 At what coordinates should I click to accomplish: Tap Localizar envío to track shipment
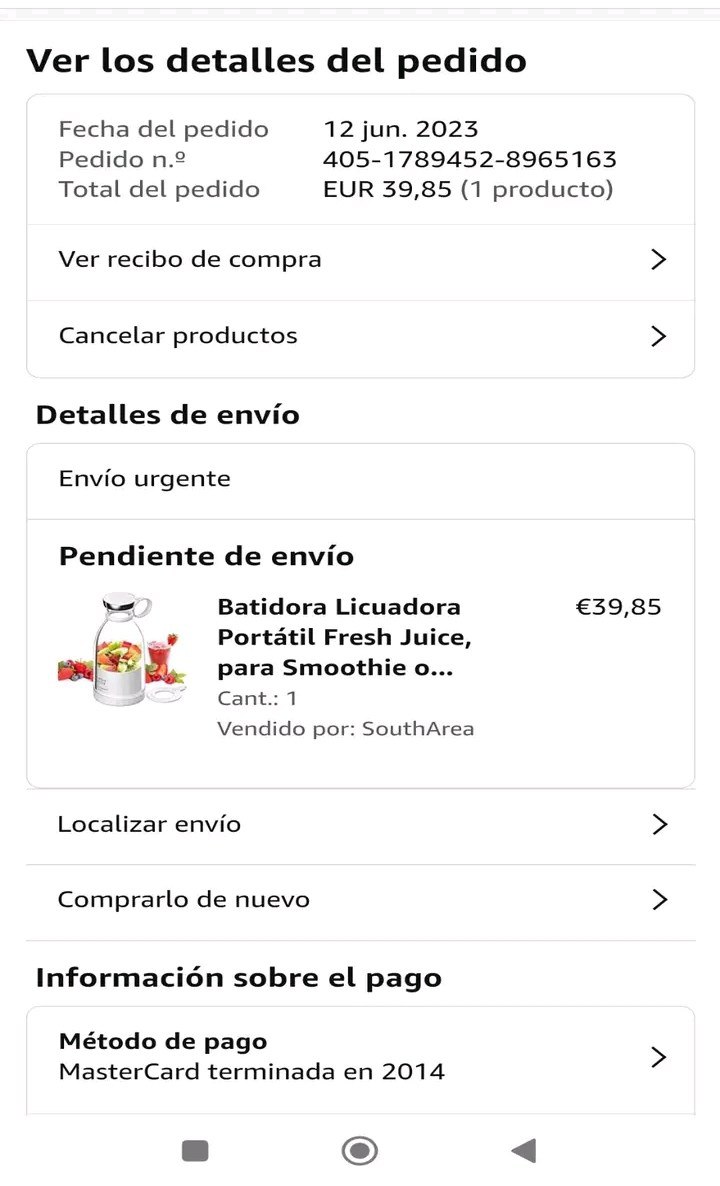tap(360, 825)
